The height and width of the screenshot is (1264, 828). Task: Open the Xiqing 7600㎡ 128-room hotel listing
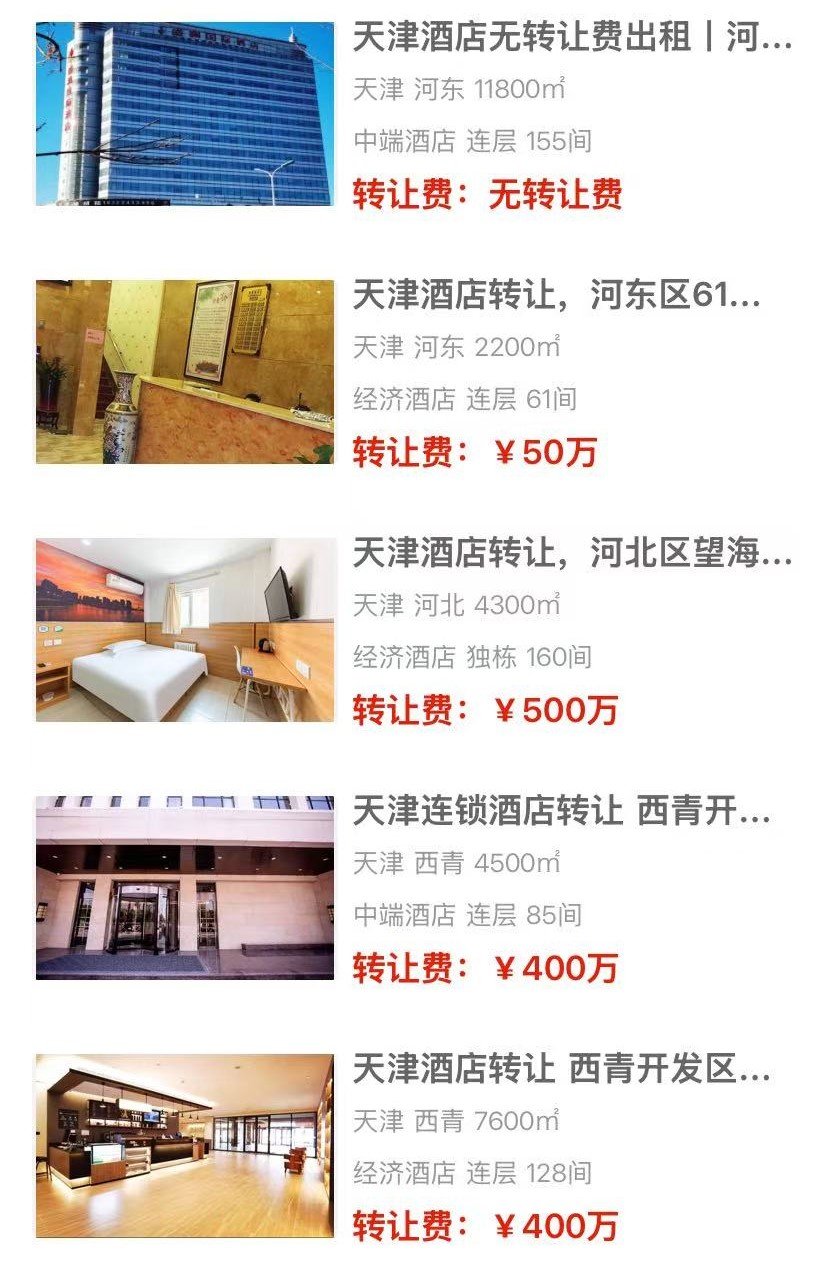[x=561, y=1071]
